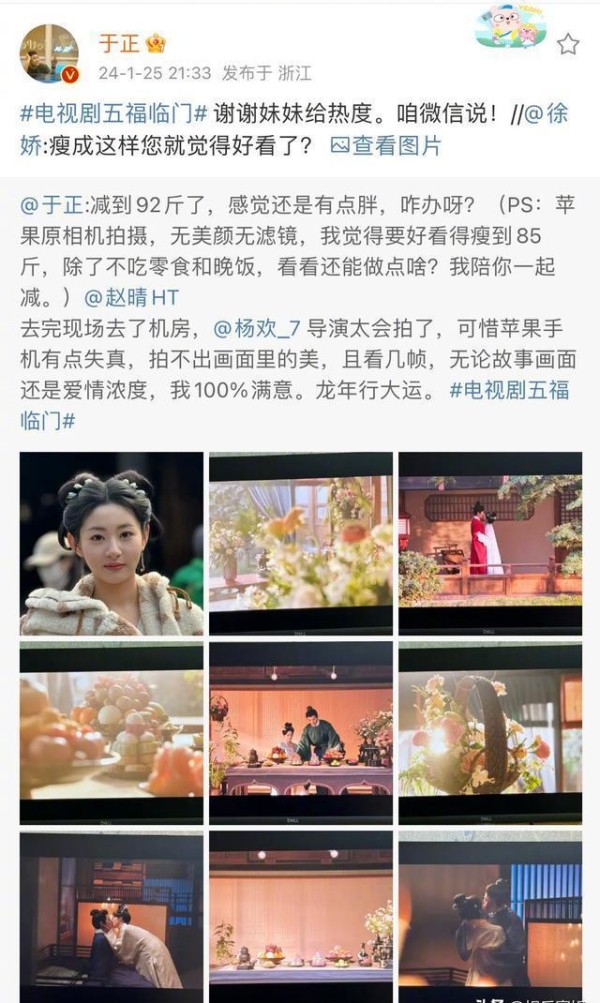Open the photo of the couple in red and white robes
Viewport: 600px width, 1003px height.
click(x=490, y=543)
